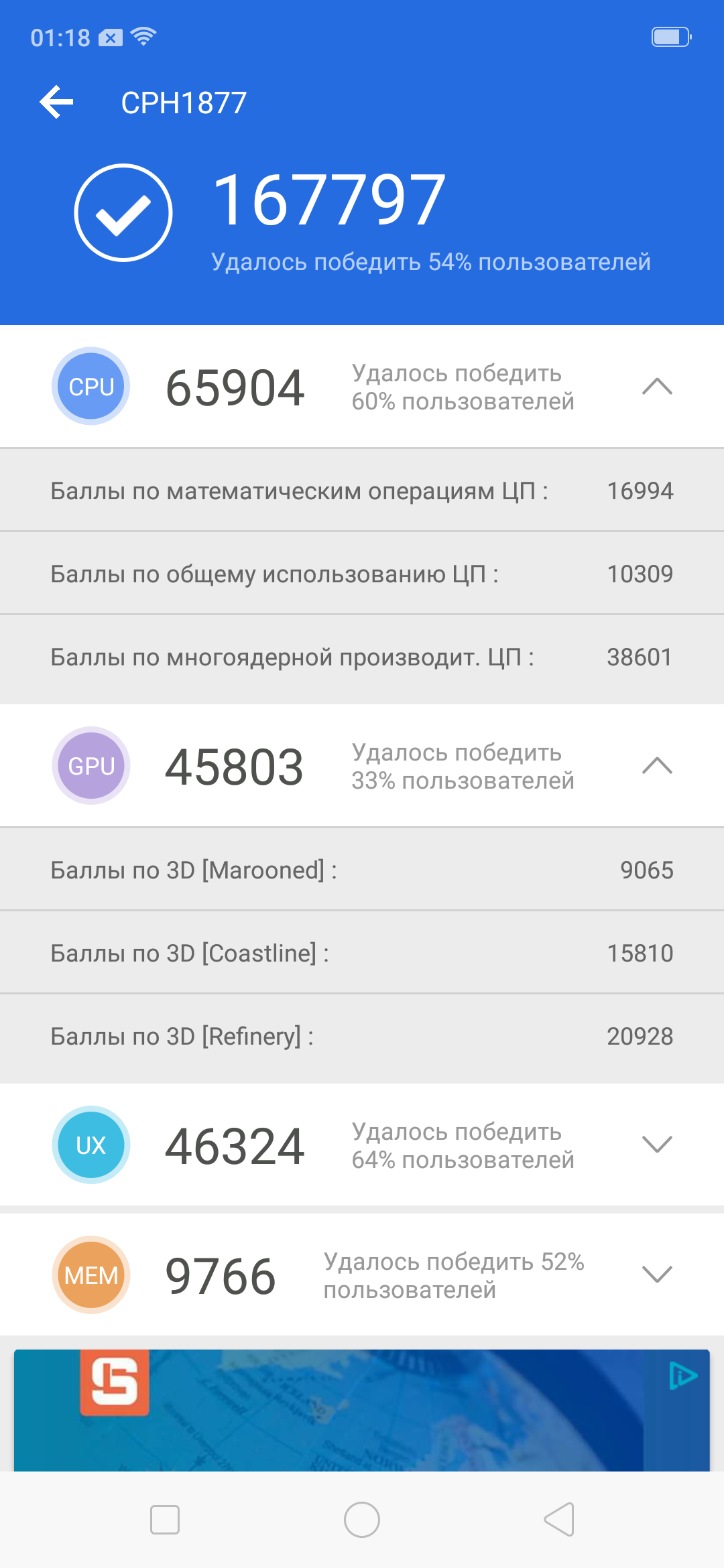Expand the MEM score details
The height and width of the screenshot is (1568, 724).
[657, 1275]
